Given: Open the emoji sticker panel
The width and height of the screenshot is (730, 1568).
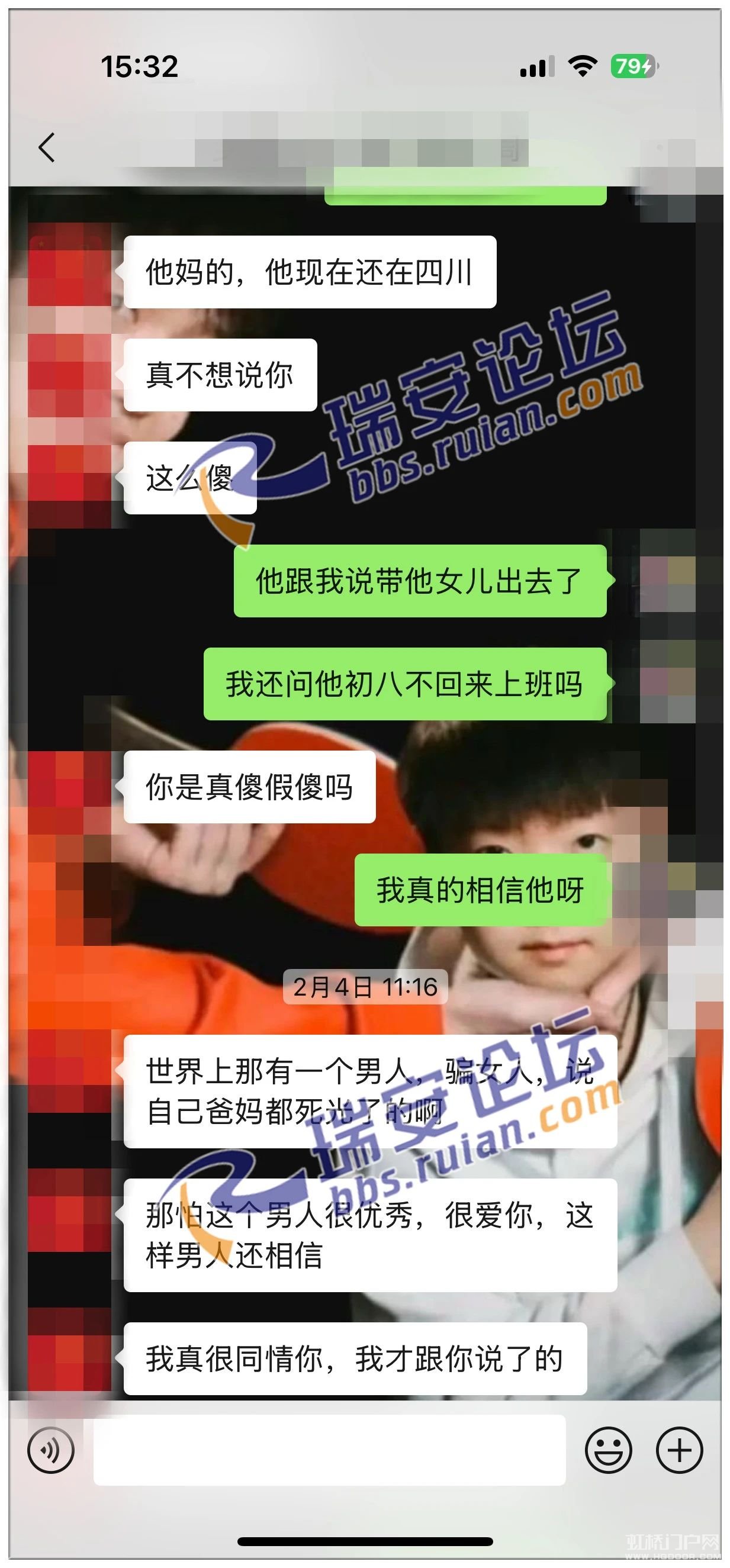Looking at the screenshot, I should tap(608, 1451).
